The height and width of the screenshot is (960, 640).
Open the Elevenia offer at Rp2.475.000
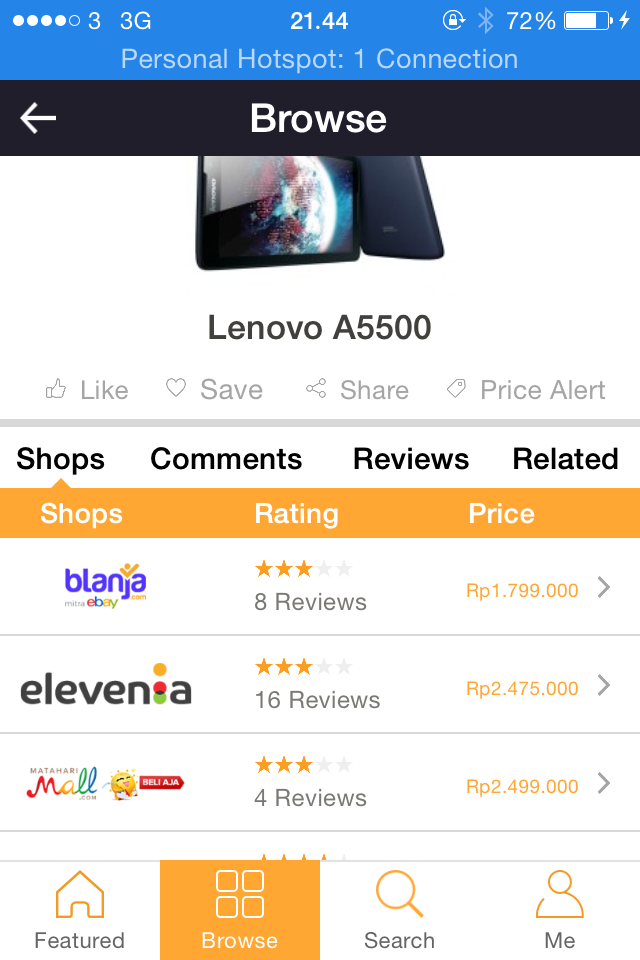(x=320, y=685)
